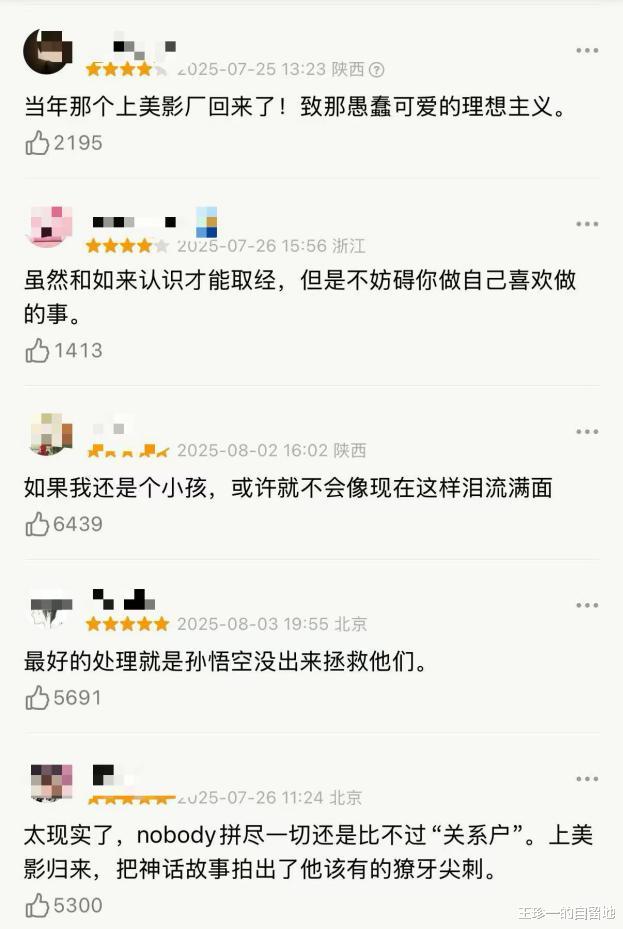The width and height of the screenshot is (623, 929).
Task: Open the overflow menu for the 如来取经 review
Action: click(x=587, y=224)
